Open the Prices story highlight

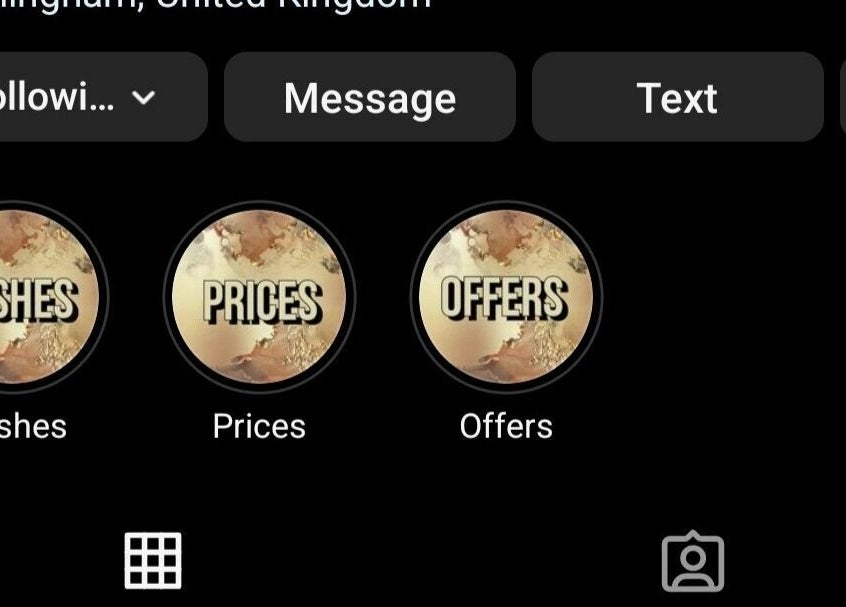[x=259, y=297]
